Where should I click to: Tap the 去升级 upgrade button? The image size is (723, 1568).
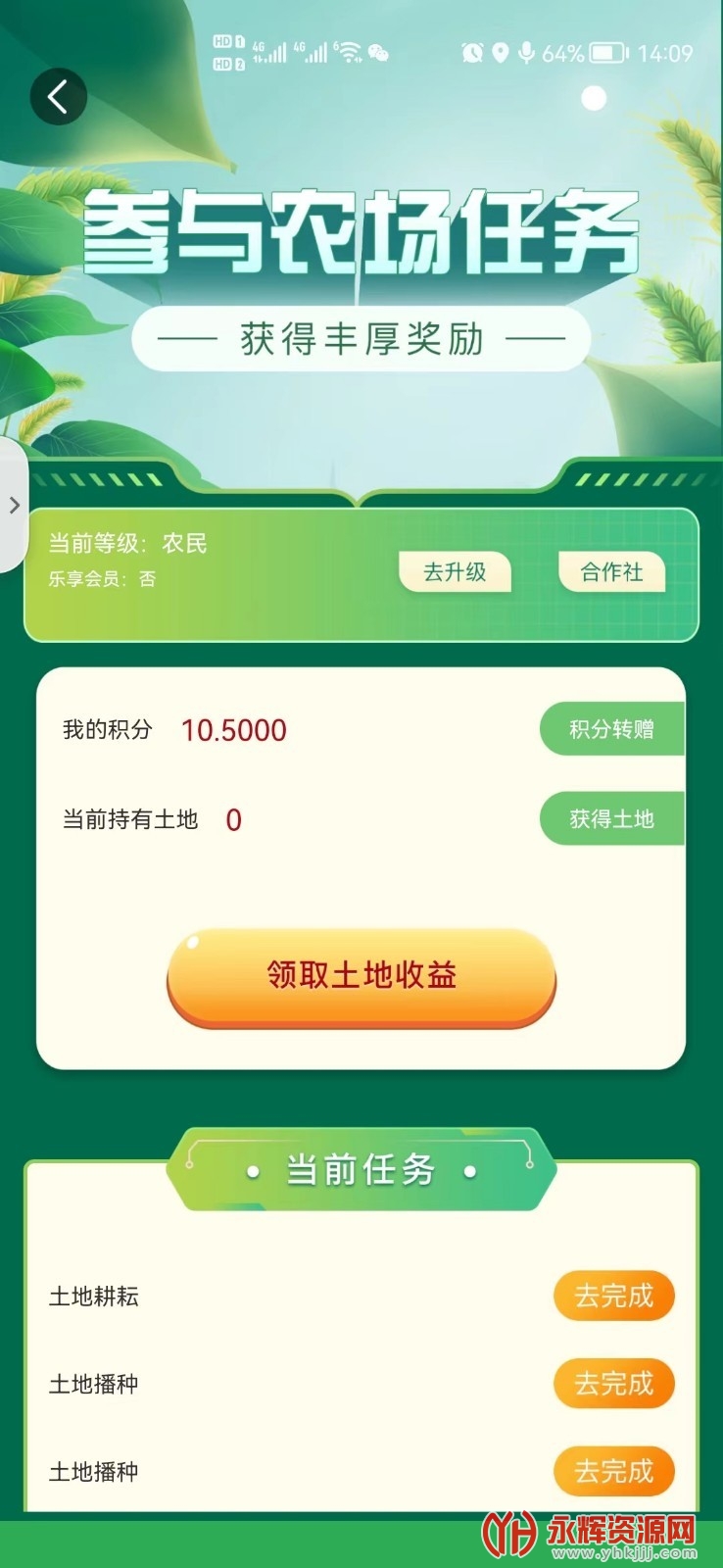[455, 572]
